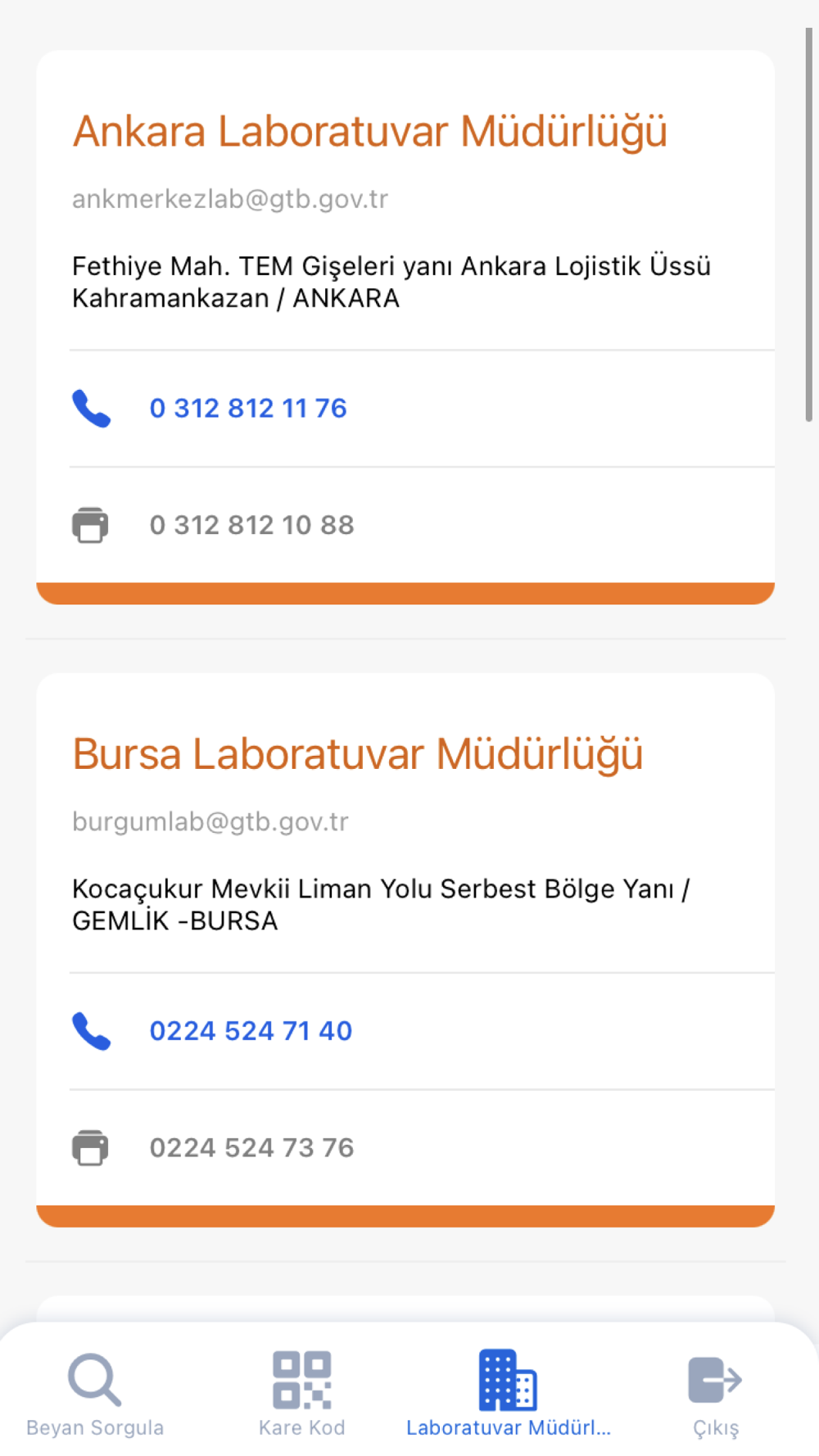Select the Laboratuvar Müdürlükleri tab
Screen dimensions: 819x1456
[x=509, y=1394]
